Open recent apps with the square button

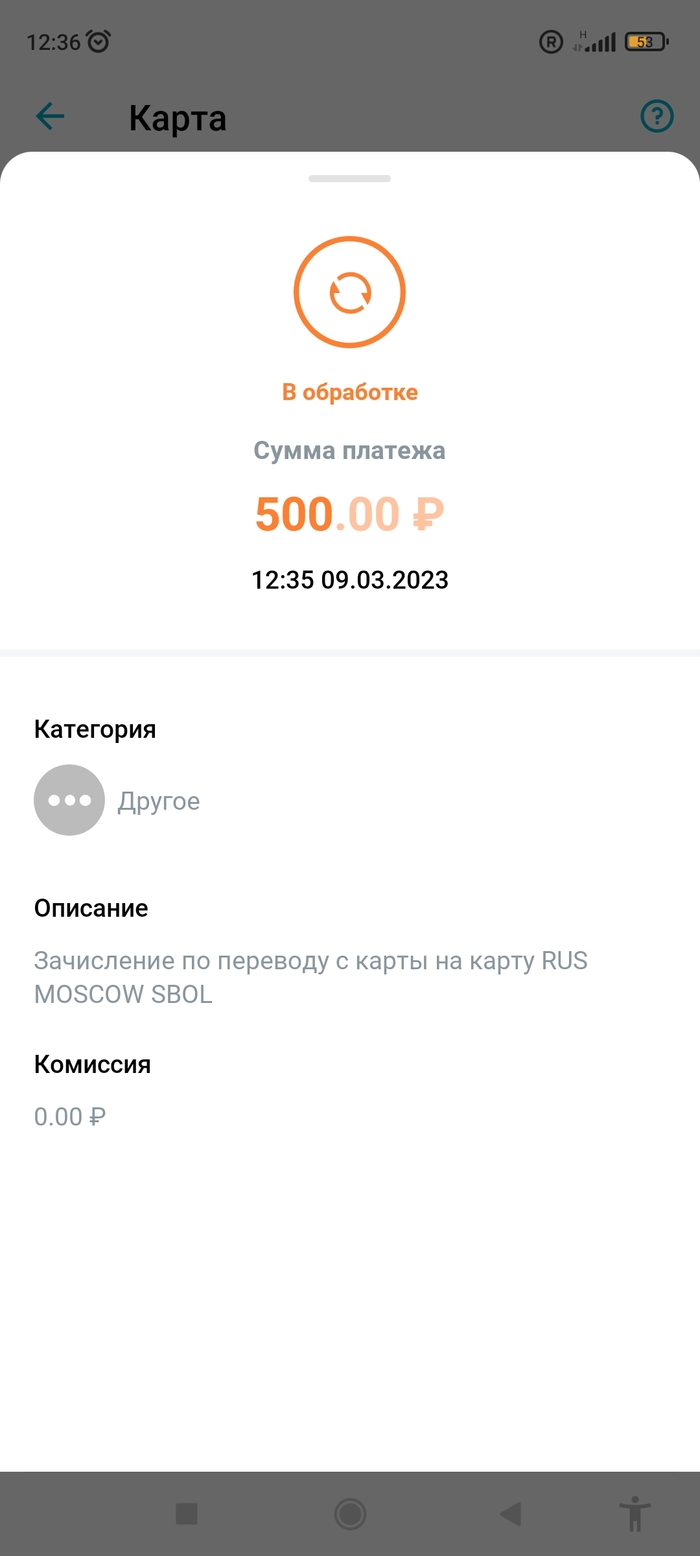coord(187,1514)
